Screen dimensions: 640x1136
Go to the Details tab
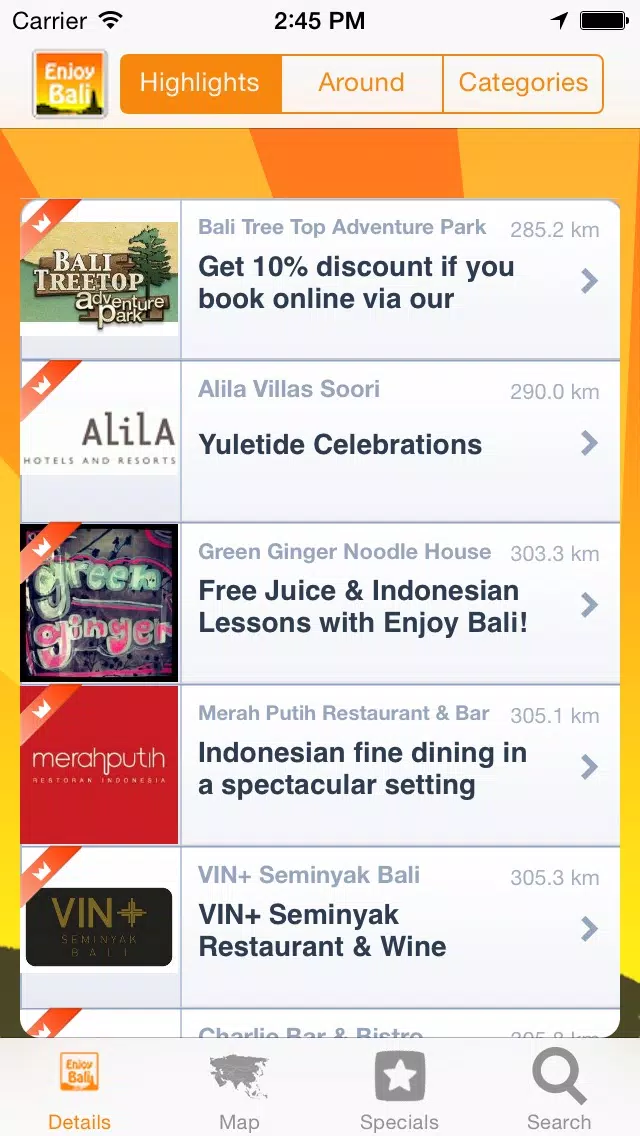coord(80,1089)
